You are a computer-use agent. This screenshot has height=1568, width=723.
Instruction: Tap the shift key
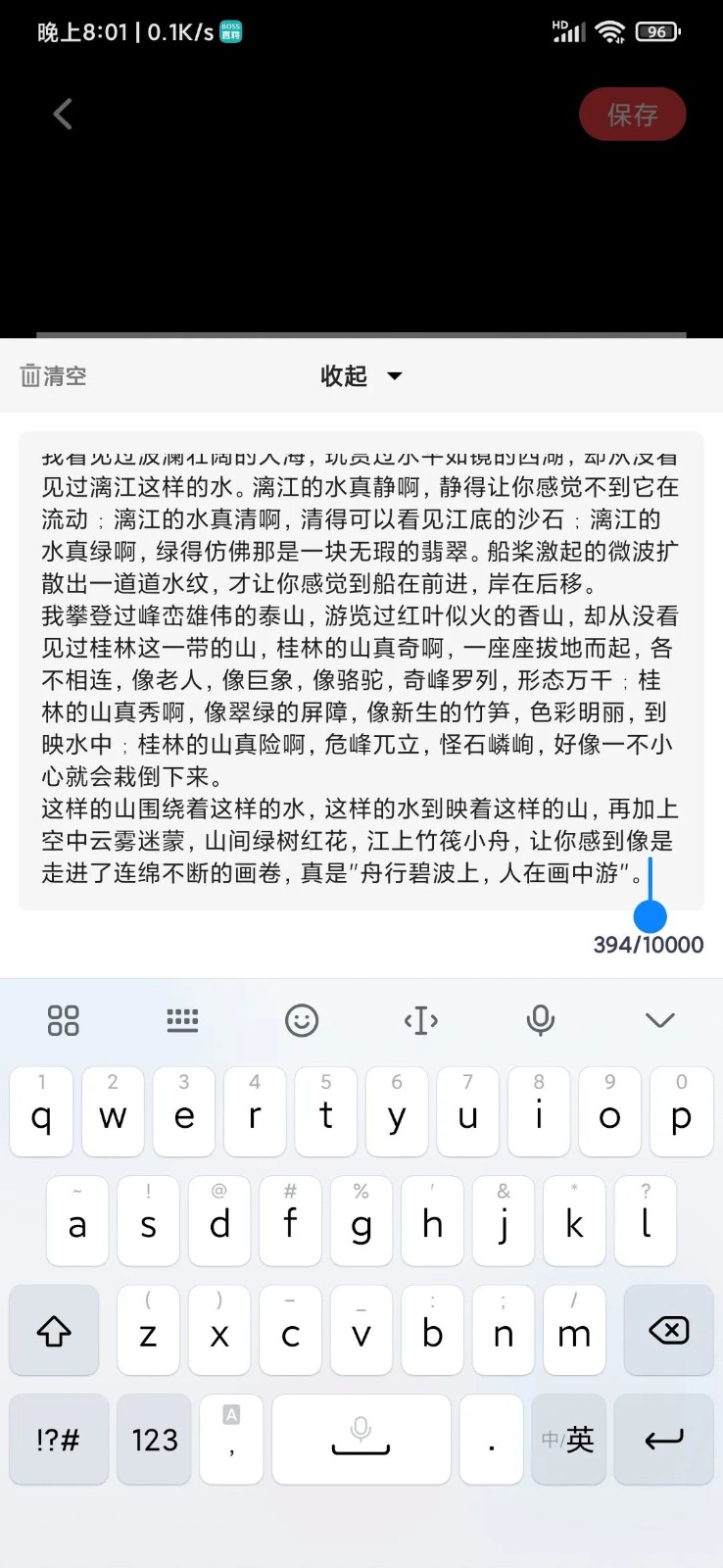pyautogui.click(x=54, y=1330)
